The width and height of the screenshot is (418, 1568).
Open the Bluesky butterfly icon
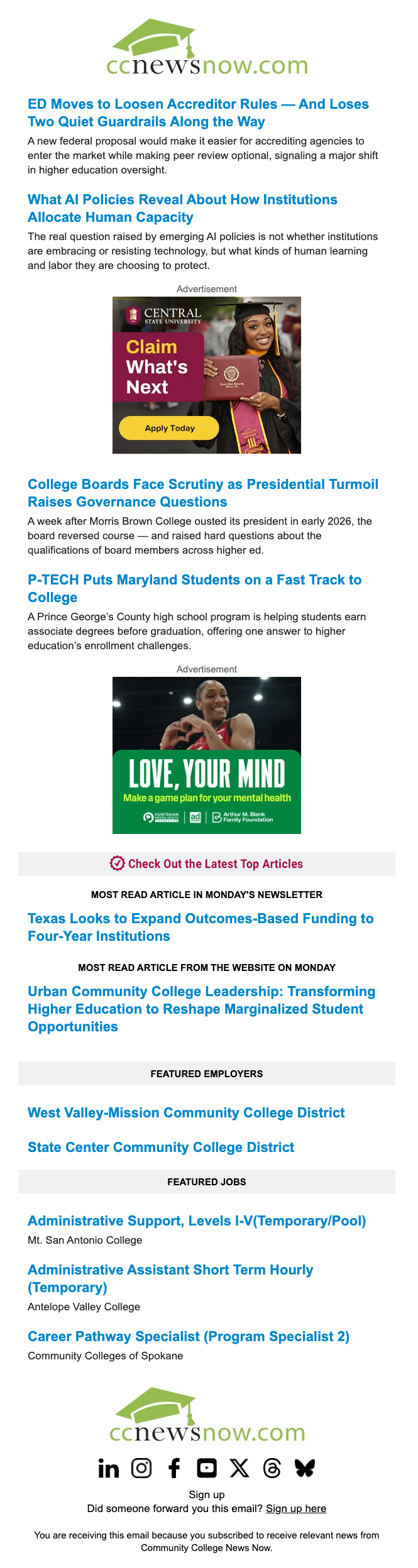pos(305,1468)
